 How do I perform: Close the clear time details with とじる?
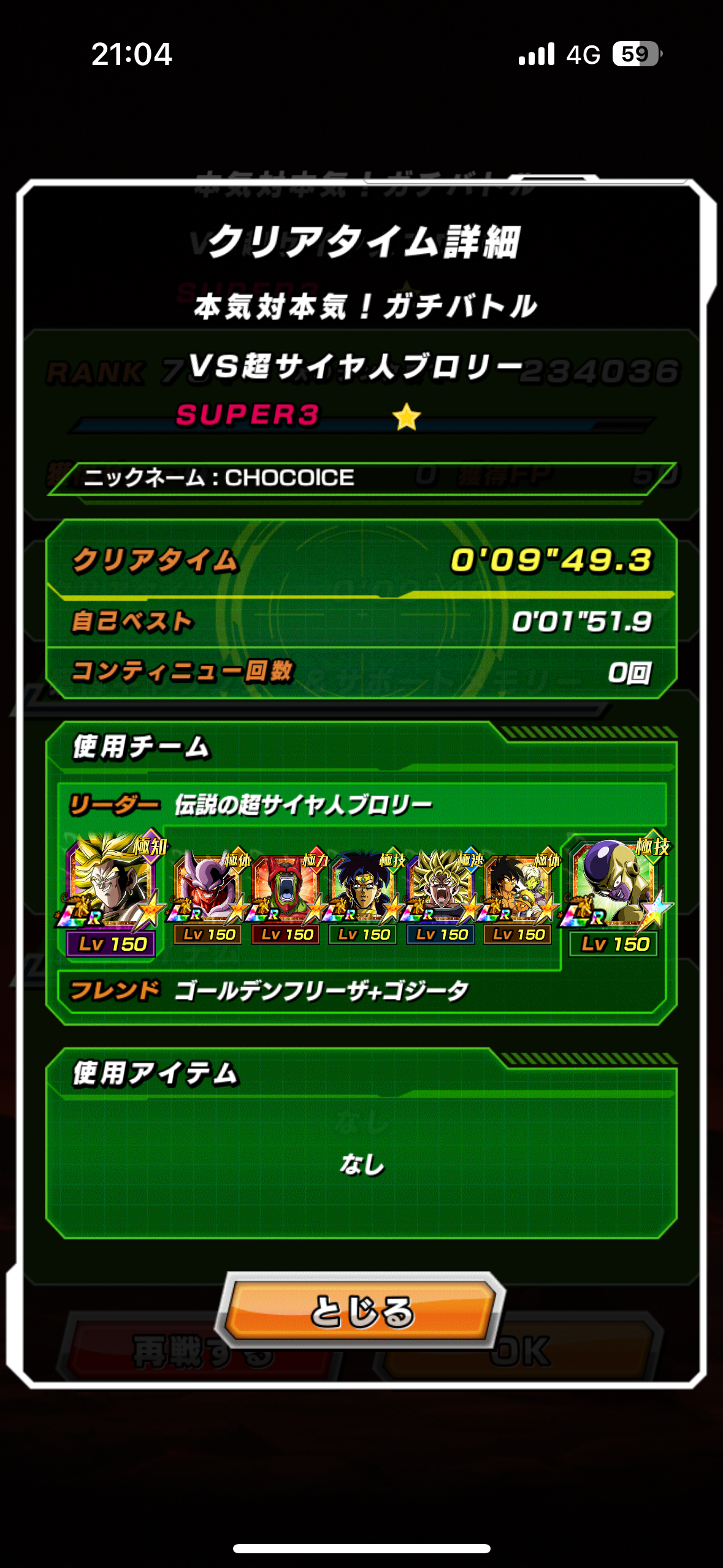tap(361, 1311)
